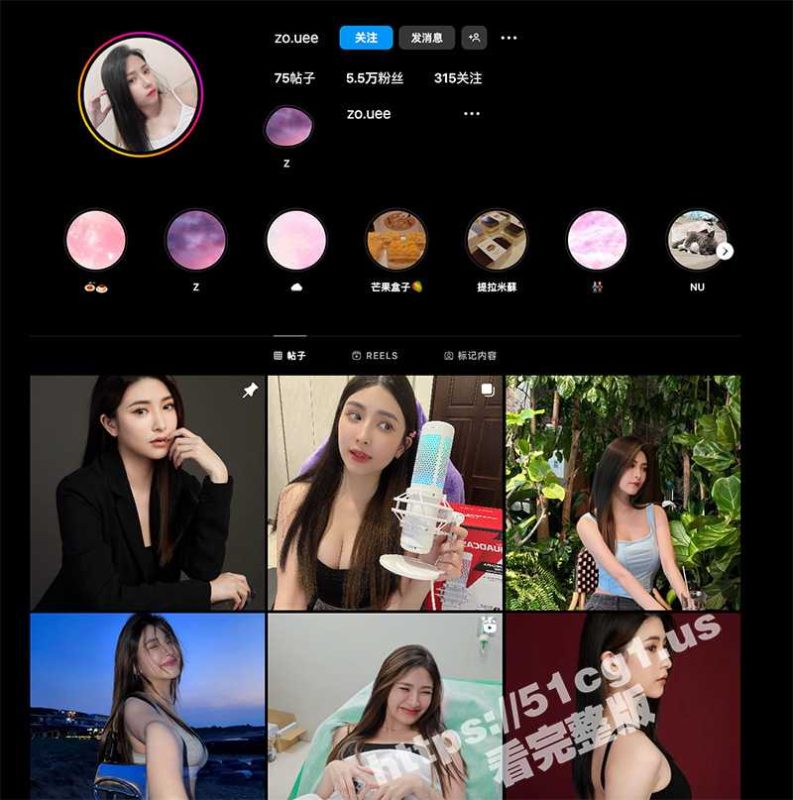The height and width of the screenshot is (800, 793).
Task: Open the post among green plants
Action: pos(622,493)
